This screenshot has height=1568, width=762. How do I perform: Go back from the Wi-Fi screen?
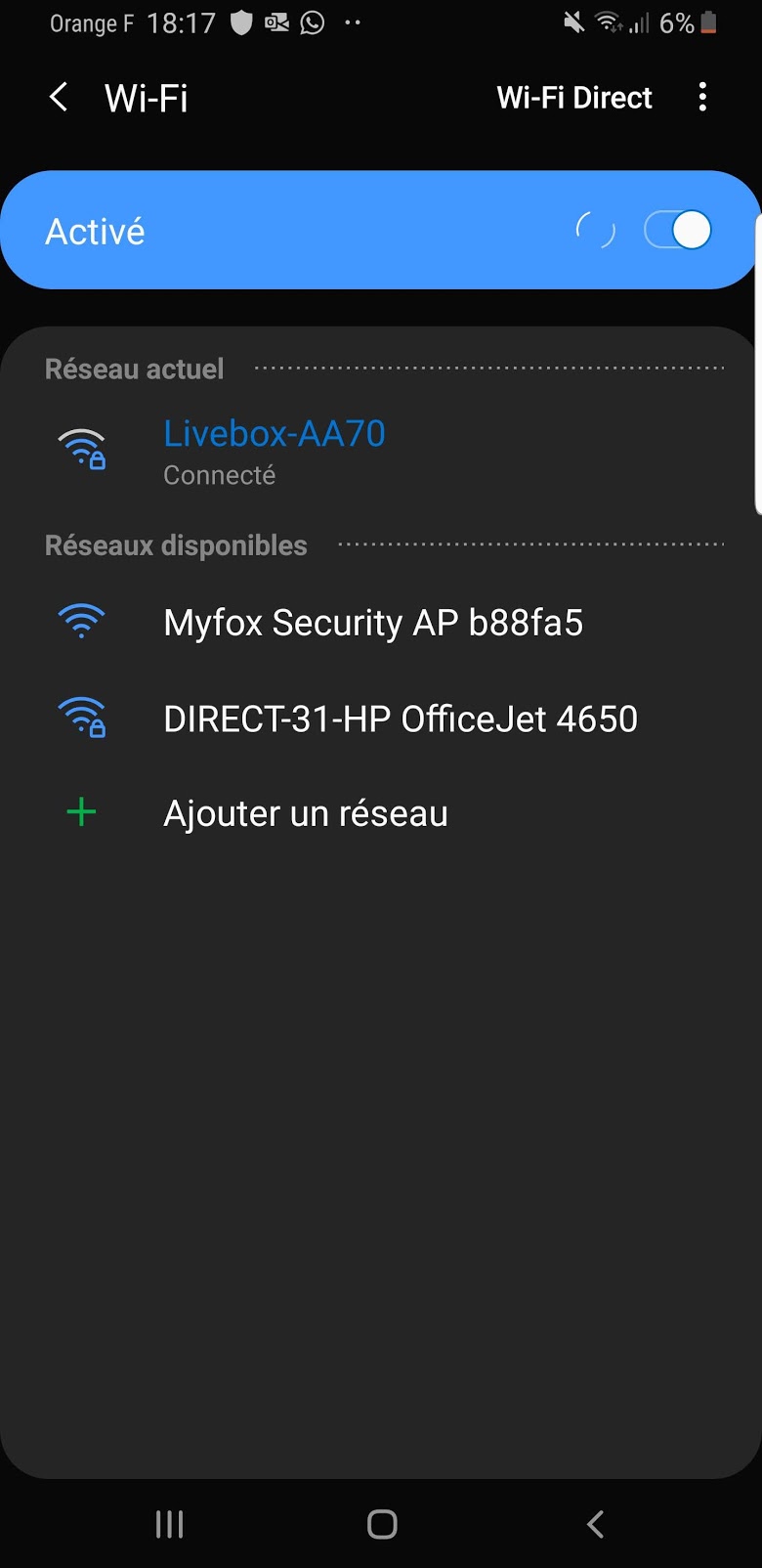59,97
